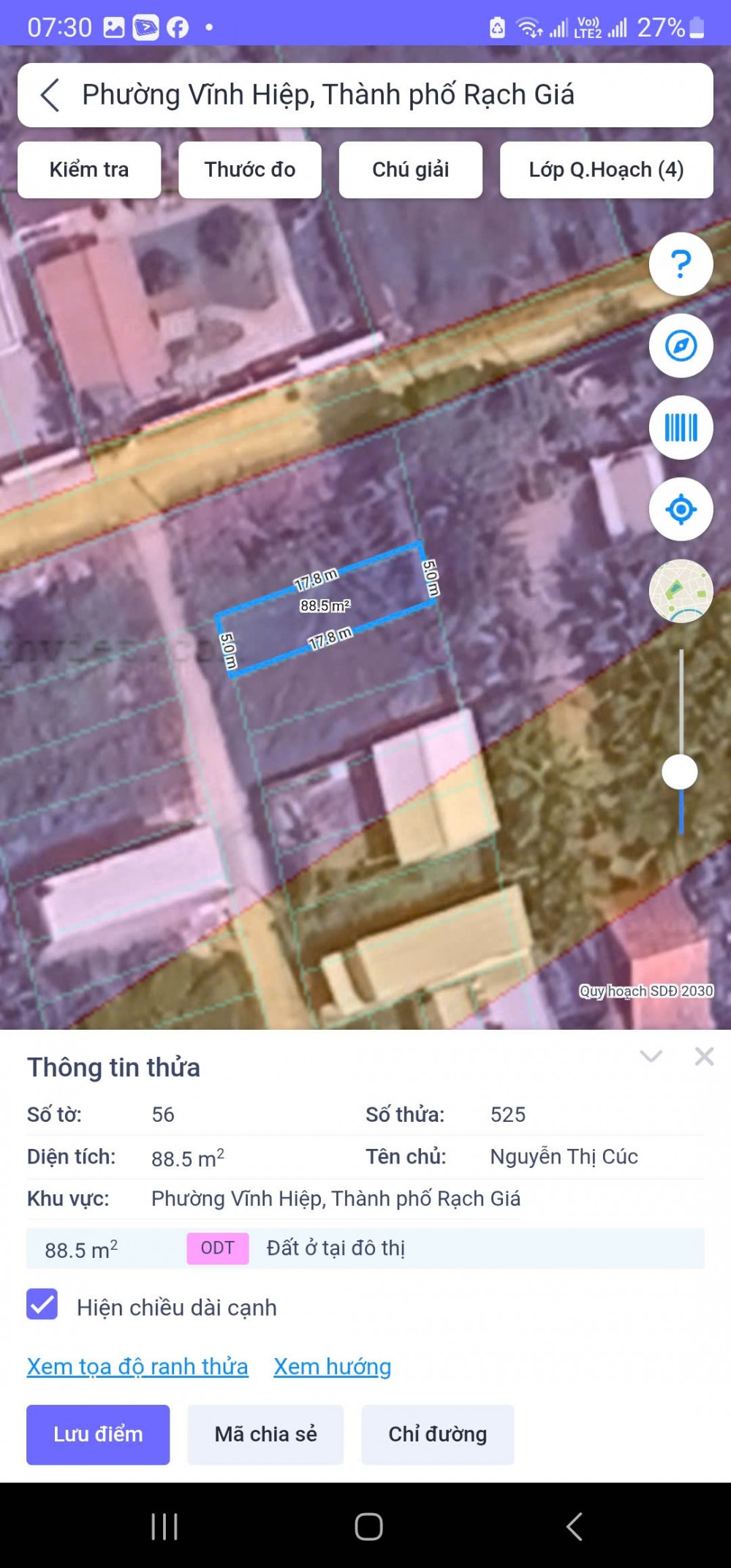The width and height of the screenshot is (731, 1568).
Task: Open Lớp Q.Hoạch (4) layers
Action: click(x=607, y=170)
